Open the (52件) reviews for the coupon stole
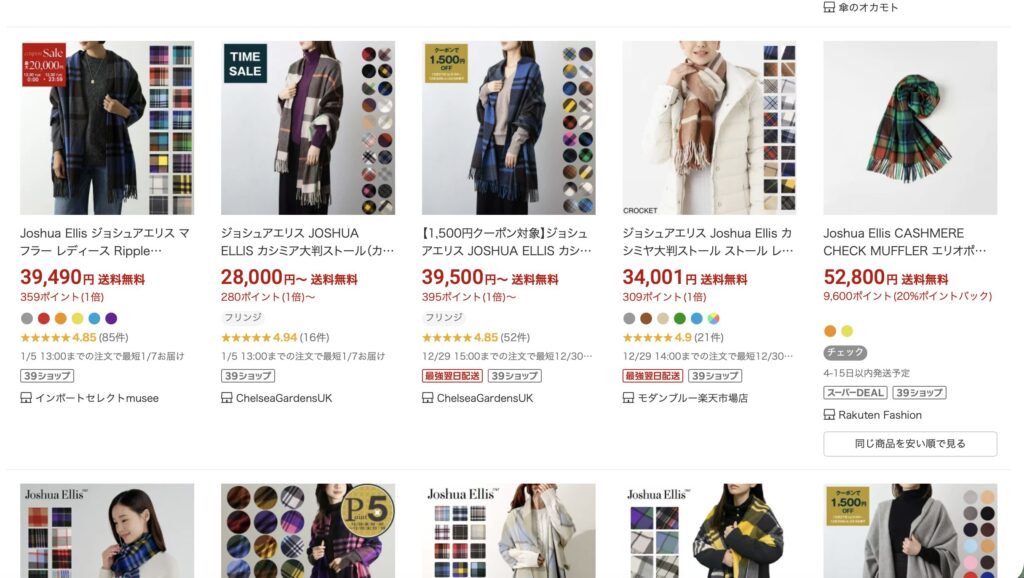The image size is (1024, 578). coord(515,338)
